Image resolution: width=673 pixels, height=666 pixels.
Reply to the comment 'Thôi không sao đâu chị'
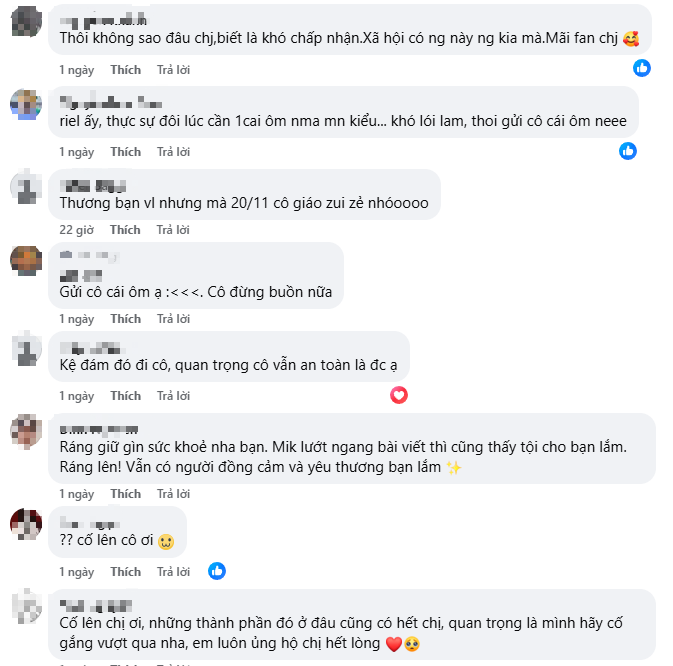tap(172, 70)
